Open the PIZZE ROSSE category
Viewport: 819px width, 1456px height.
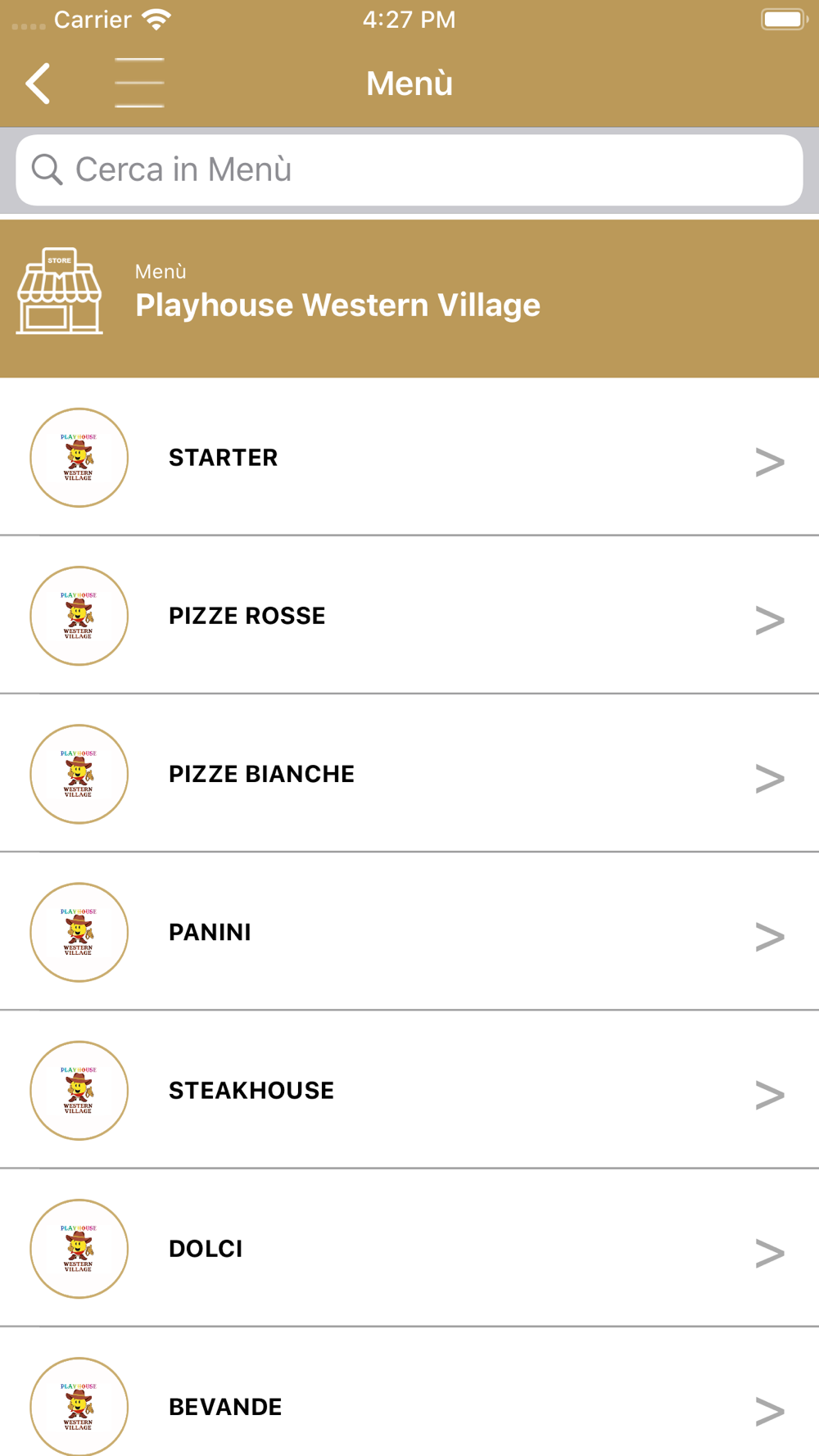pyautogui.click(x=409, y=615)
